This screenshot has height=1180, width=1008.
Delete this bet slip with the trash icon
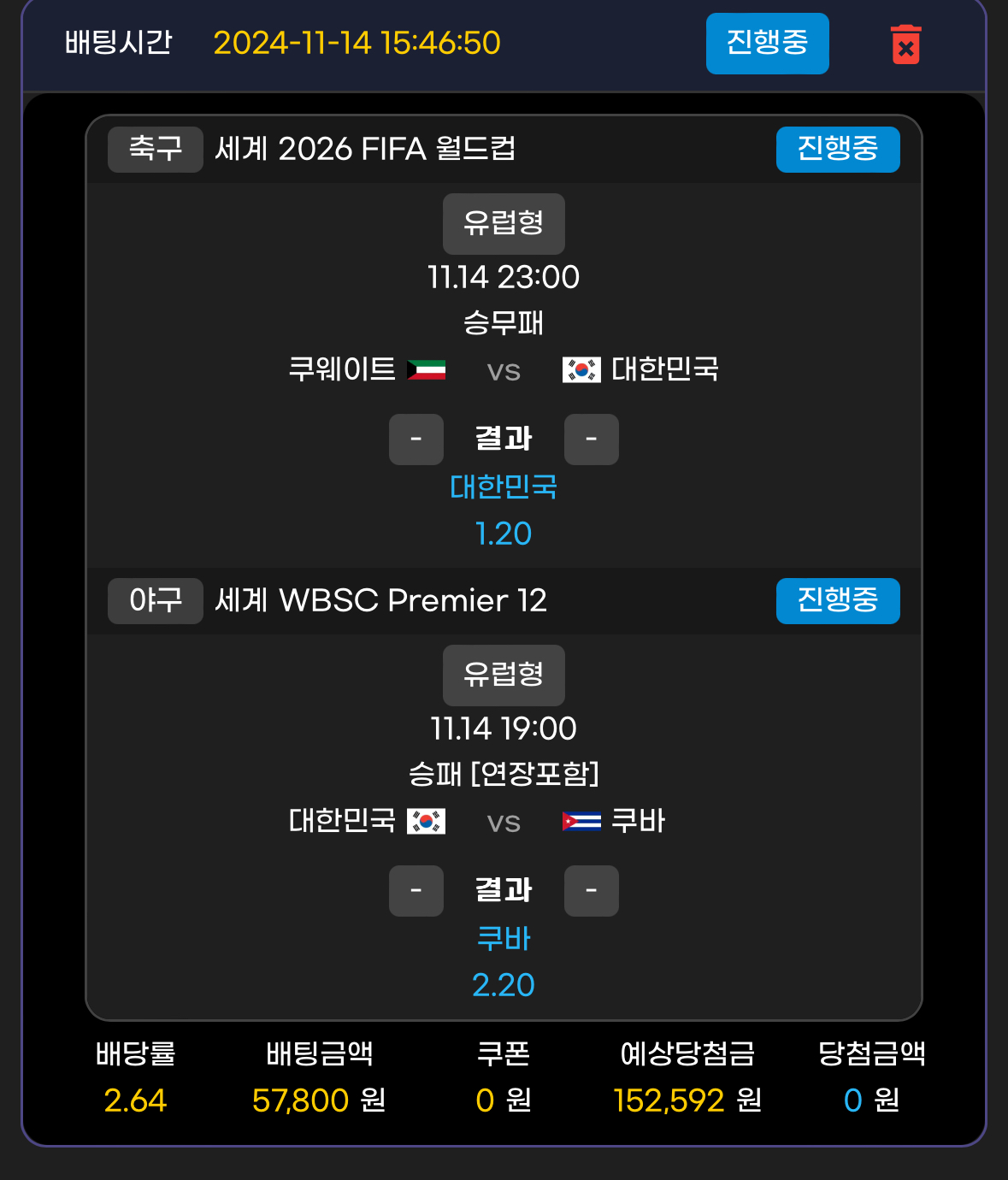pos(905,44)
